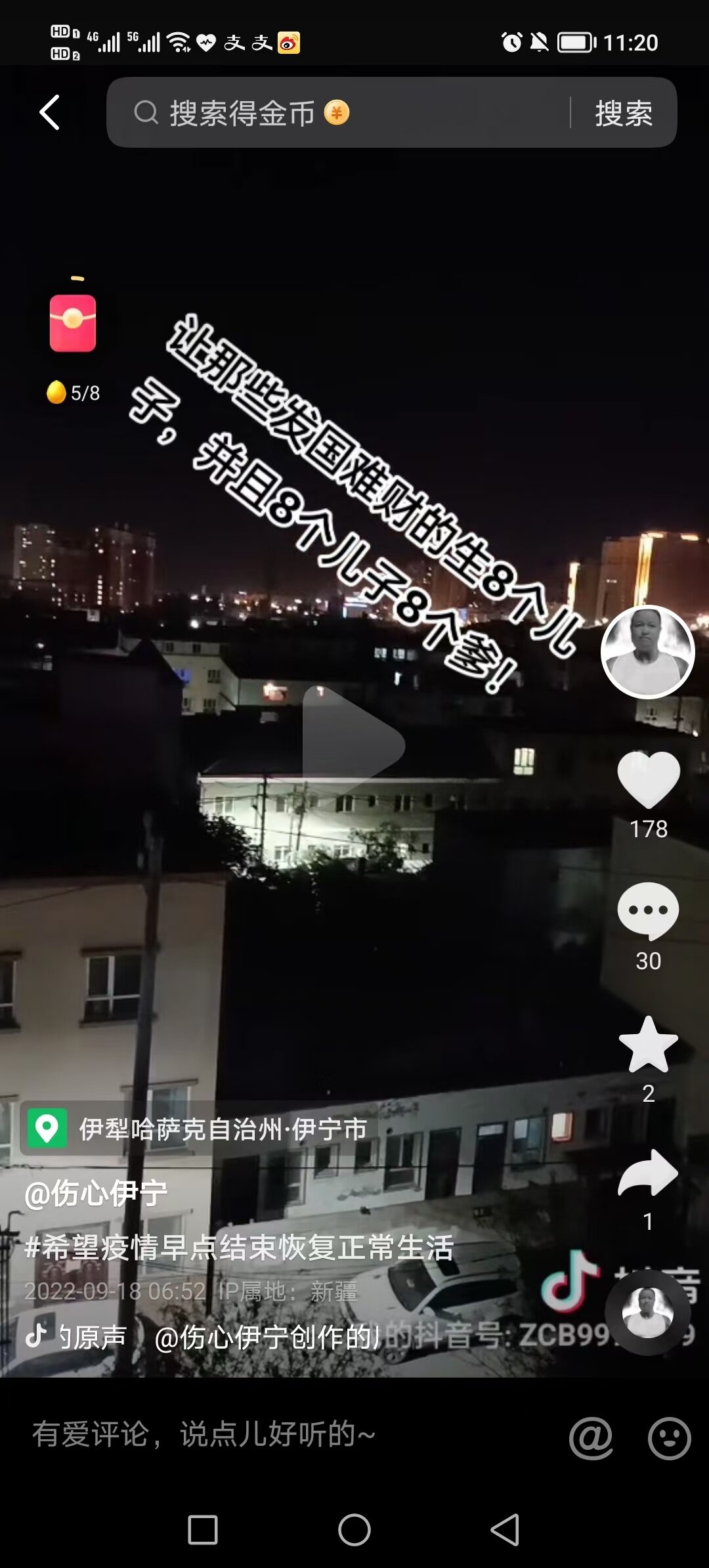
Task: Open the creator's profile avatar
Action: pyautogui.click(x=647, y=651)
